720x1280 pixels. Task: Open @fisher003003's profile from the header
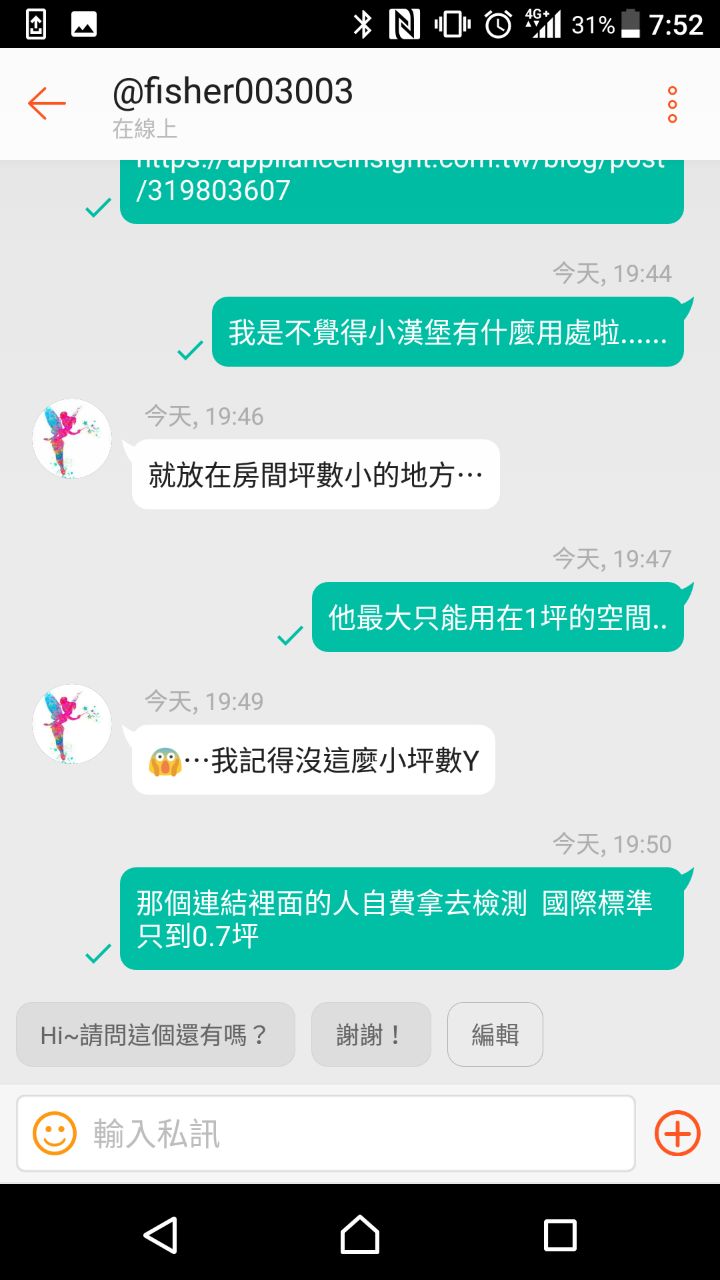click(232, 92)
